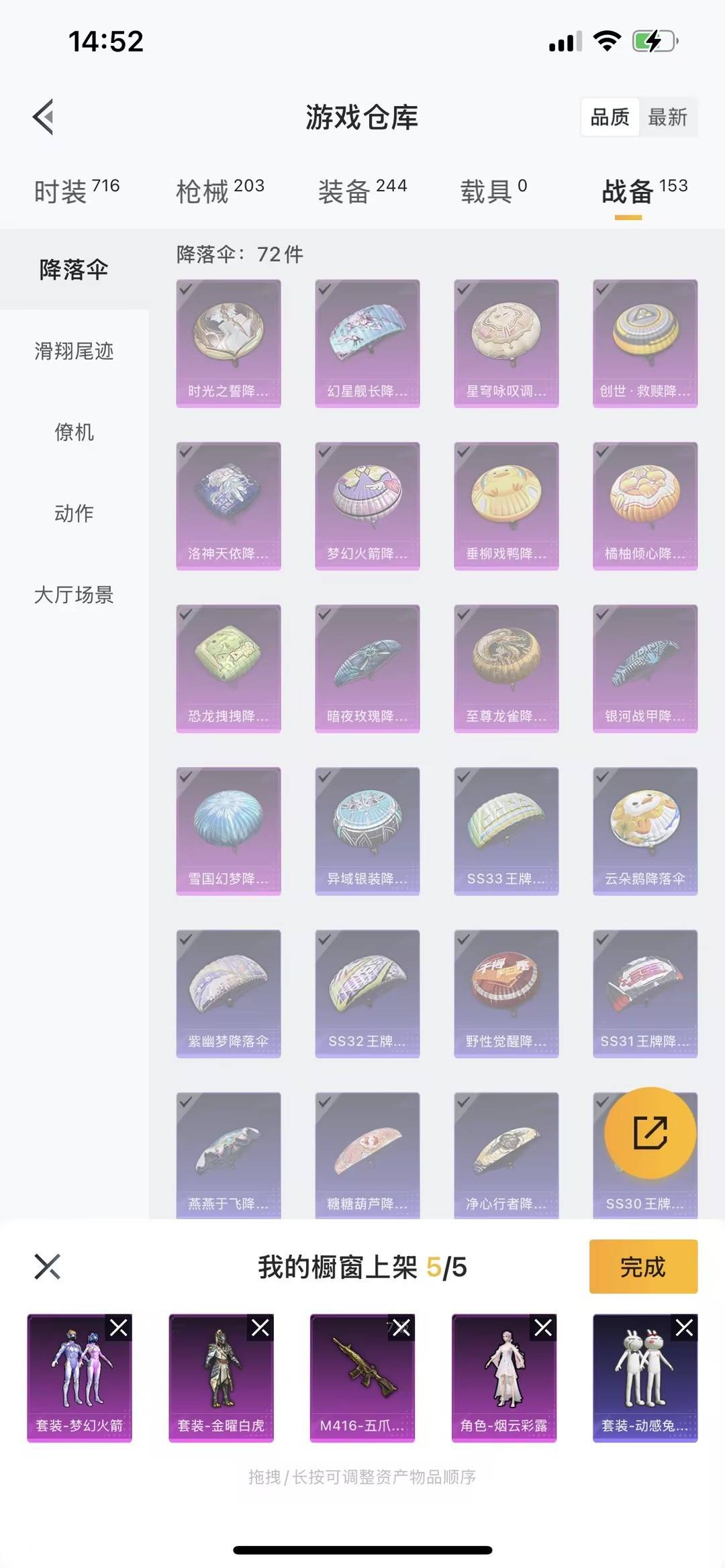Go back from 游戏仓库
The width and height of the screenshot is (725, 1568).
[x=44, y=117]
